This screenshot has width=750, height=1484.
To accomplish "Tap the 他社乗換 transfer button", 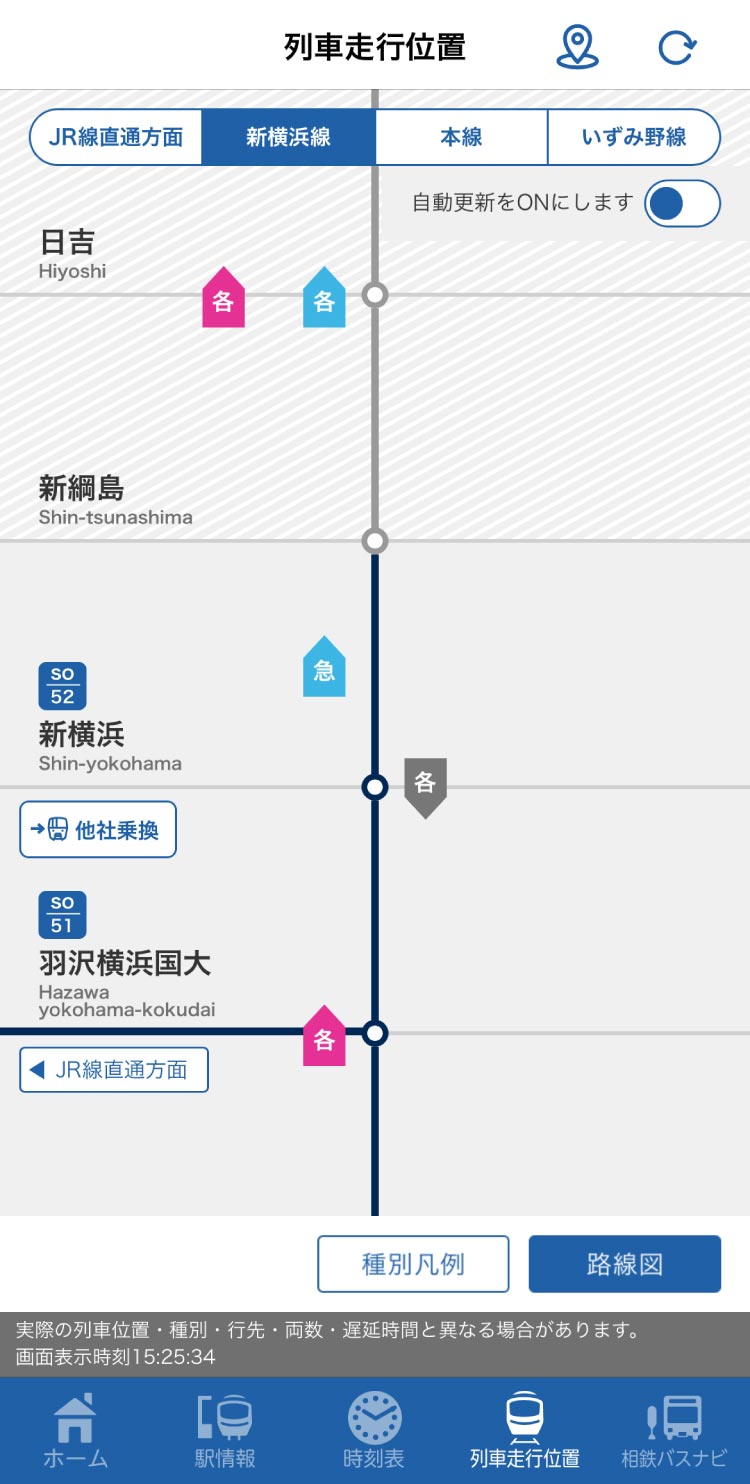I will click(98, 829).
